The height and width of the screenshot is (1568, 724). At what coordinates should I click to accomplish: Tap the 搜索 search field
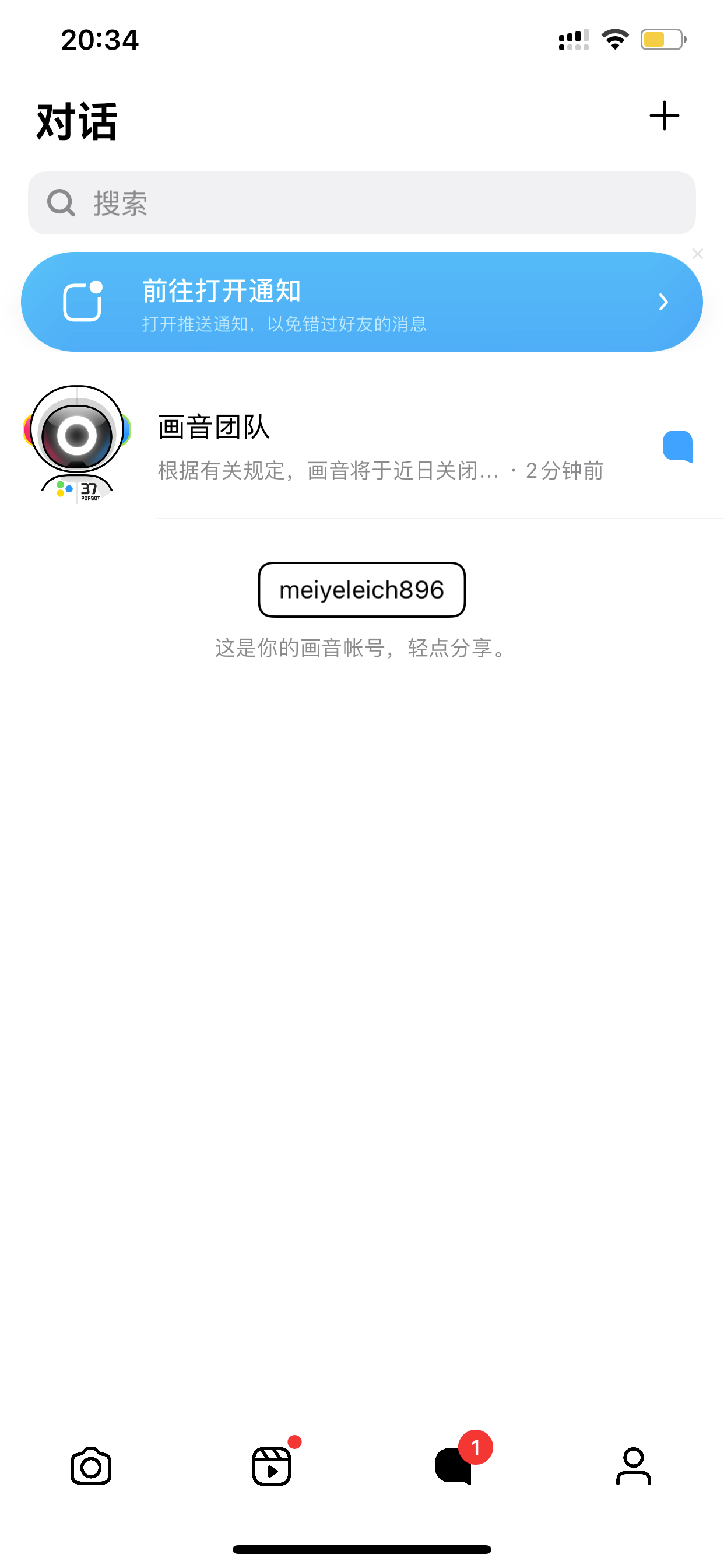pyautogui.click(x=362, y=202)
